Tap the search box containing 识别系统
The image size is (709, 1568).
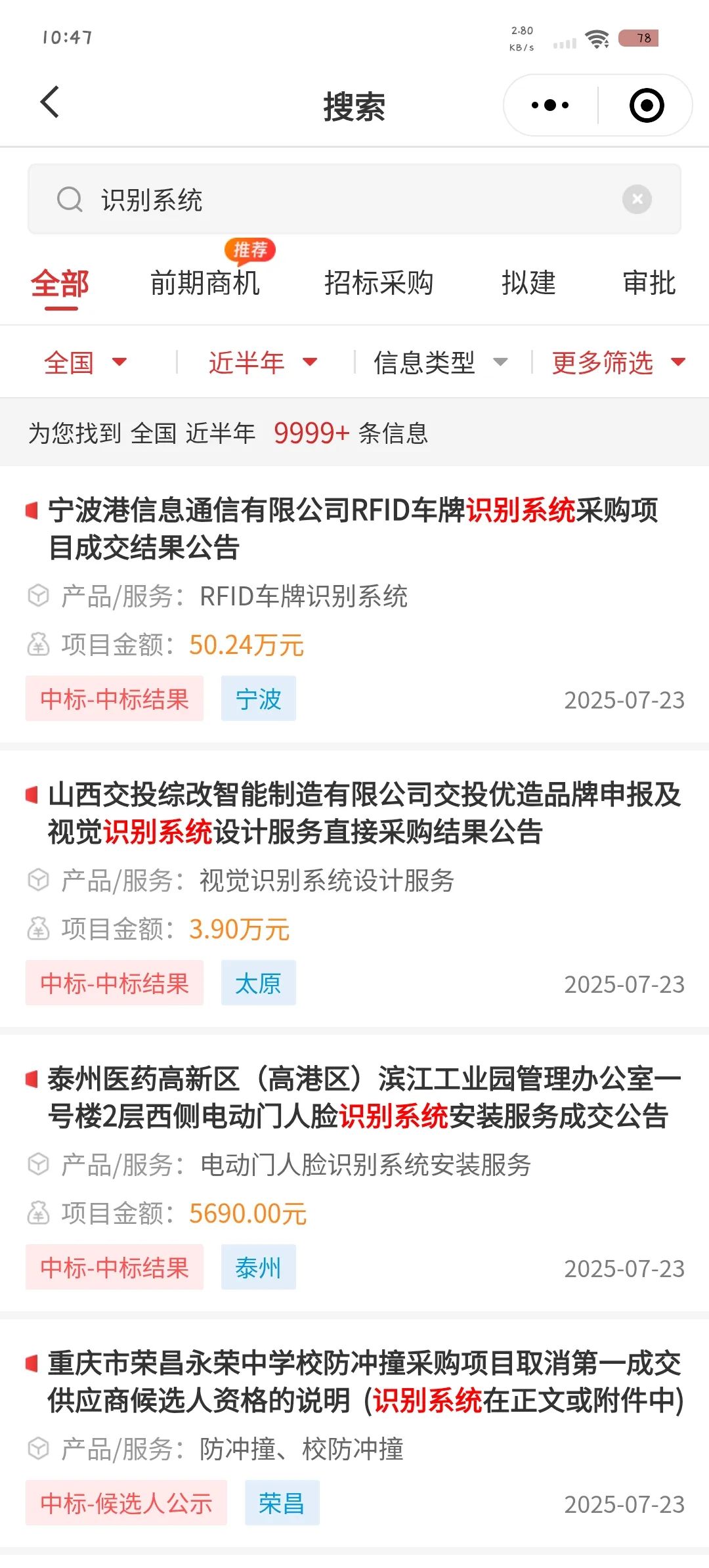tap(354, 199)
